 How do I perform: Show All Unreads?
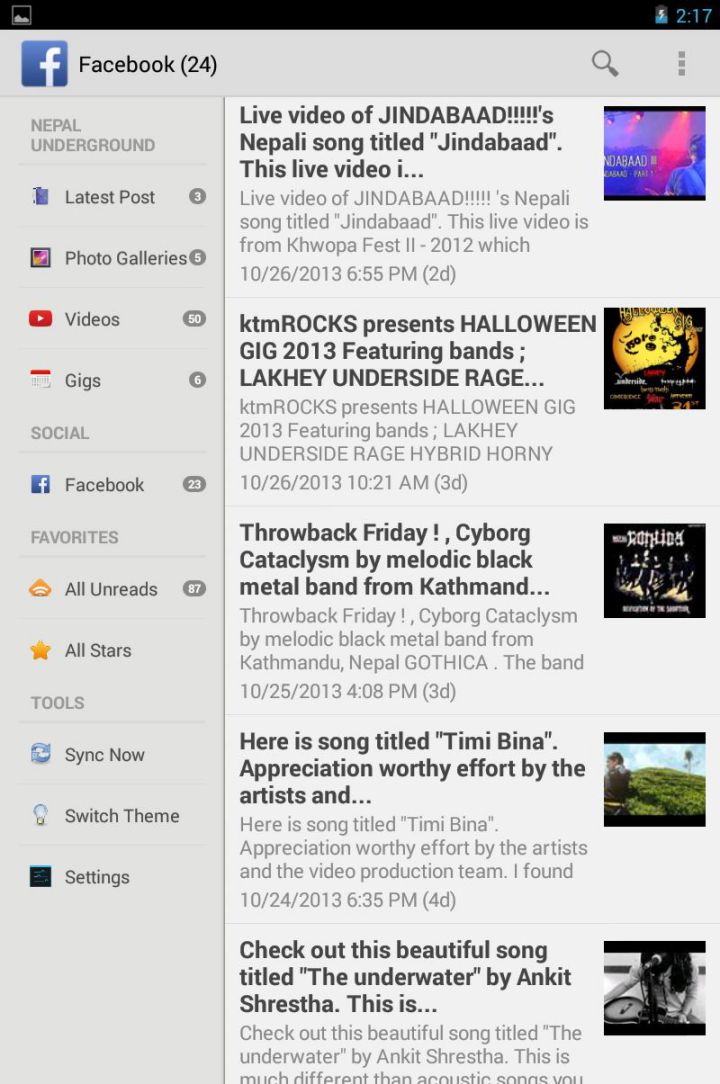[110, 589]
